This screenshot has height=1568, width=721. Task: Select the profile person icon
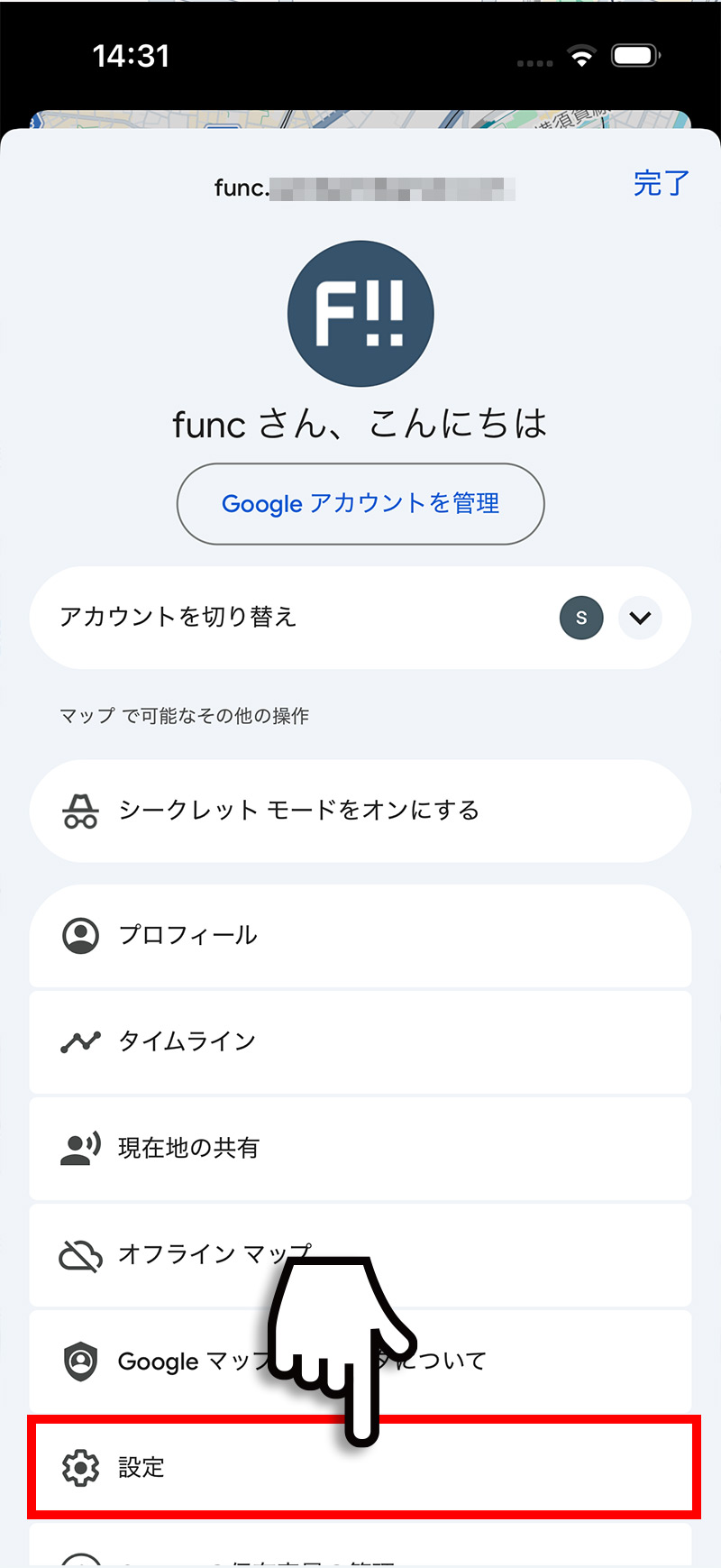click(x=80, y=935)
